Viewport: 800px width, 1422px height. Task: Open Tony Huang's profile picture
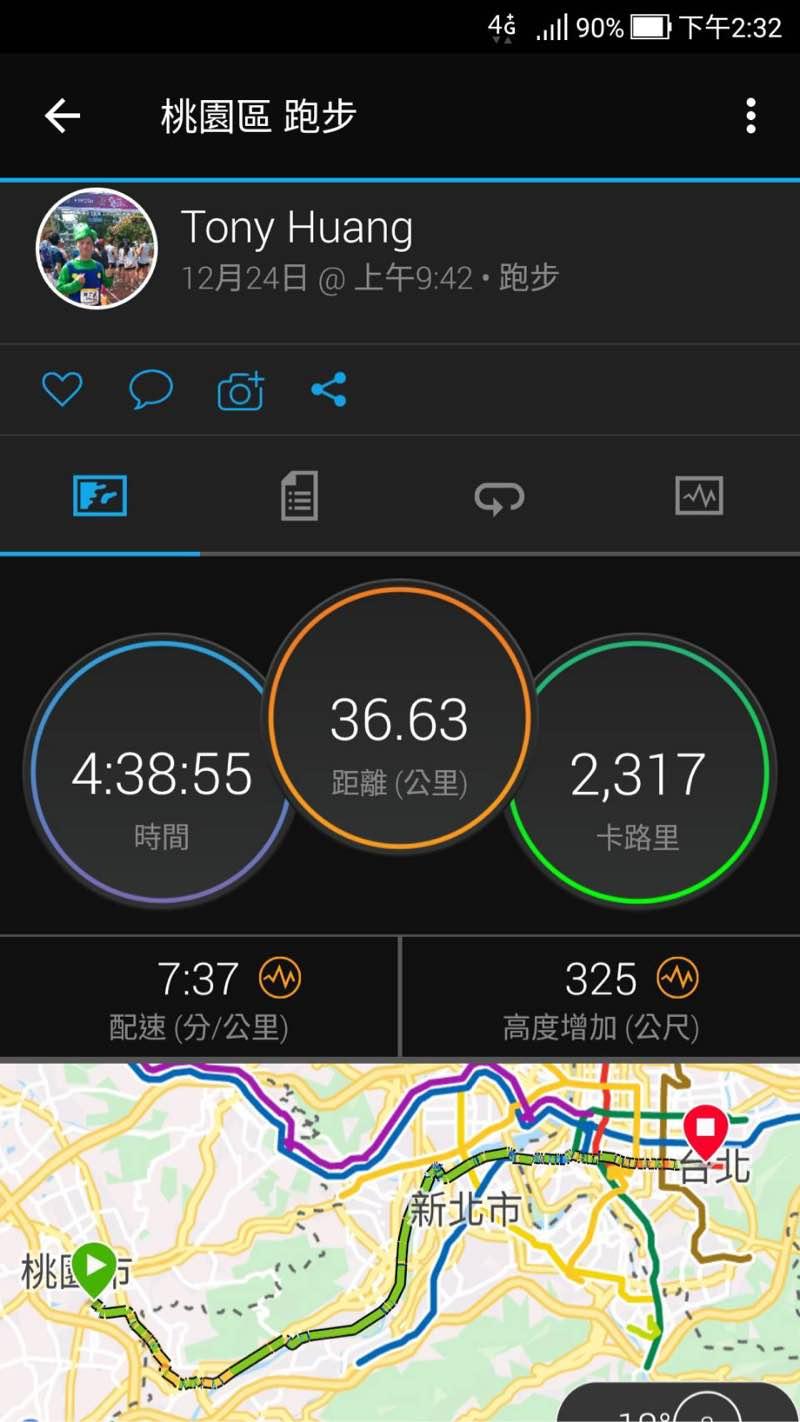(97, 248)
